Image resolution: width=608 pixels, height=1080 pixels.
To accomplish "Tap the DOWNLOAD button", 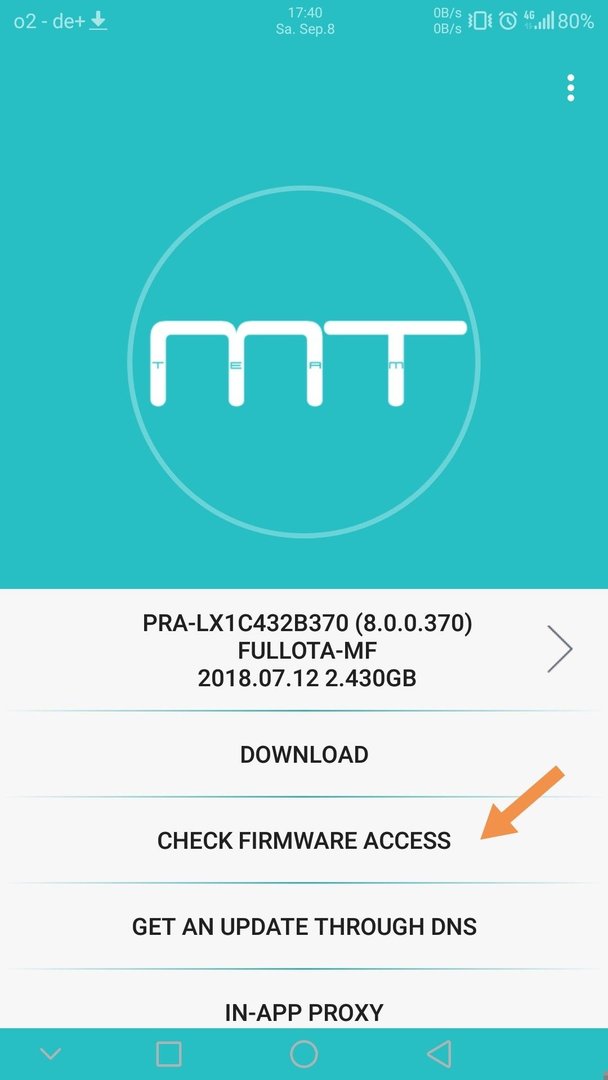I will click(304, 754).
